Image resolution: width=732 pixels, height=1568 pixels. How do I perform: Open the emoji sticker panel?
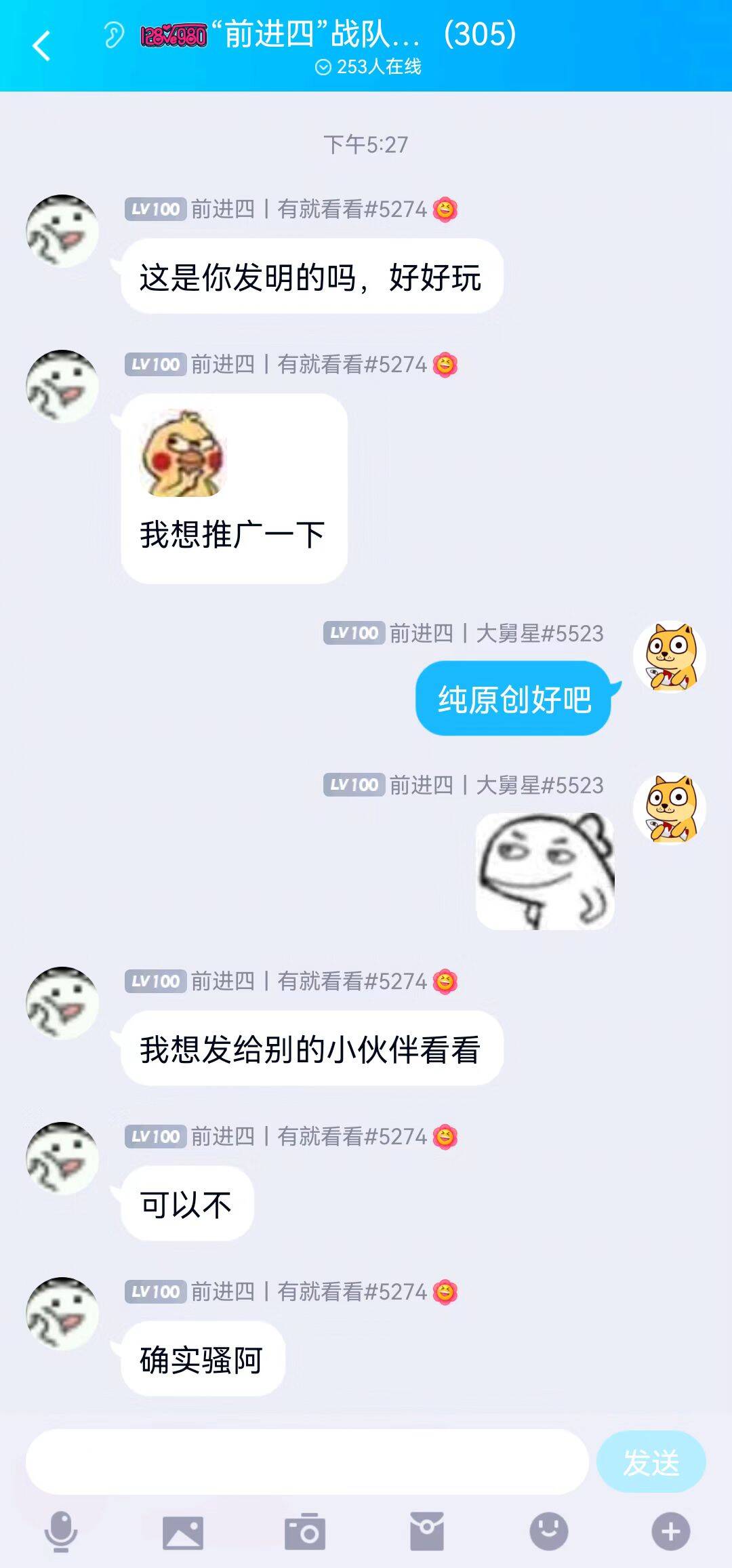pos(549,1531)
